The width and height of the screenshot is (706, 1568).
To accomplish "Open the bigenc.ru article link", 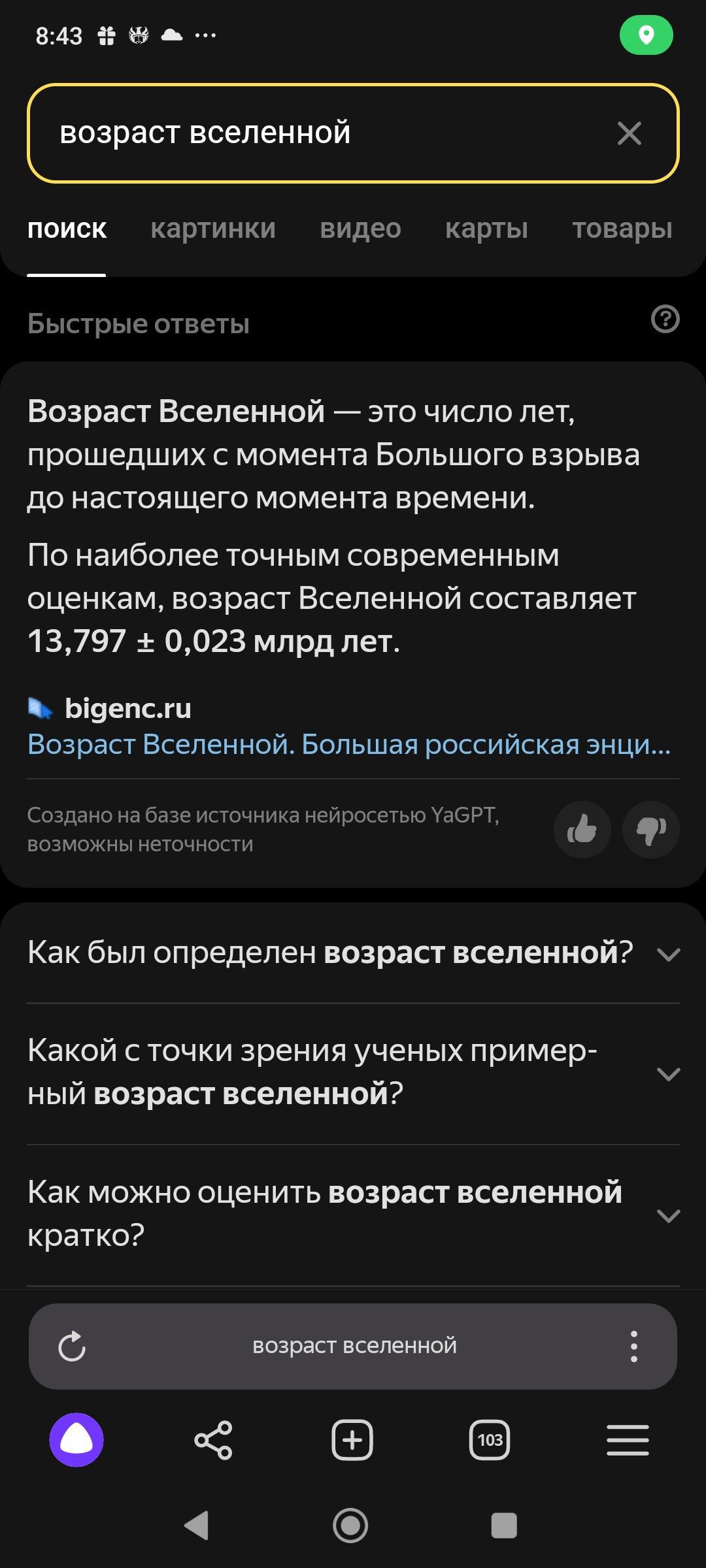I will click(x=349, y=744).
